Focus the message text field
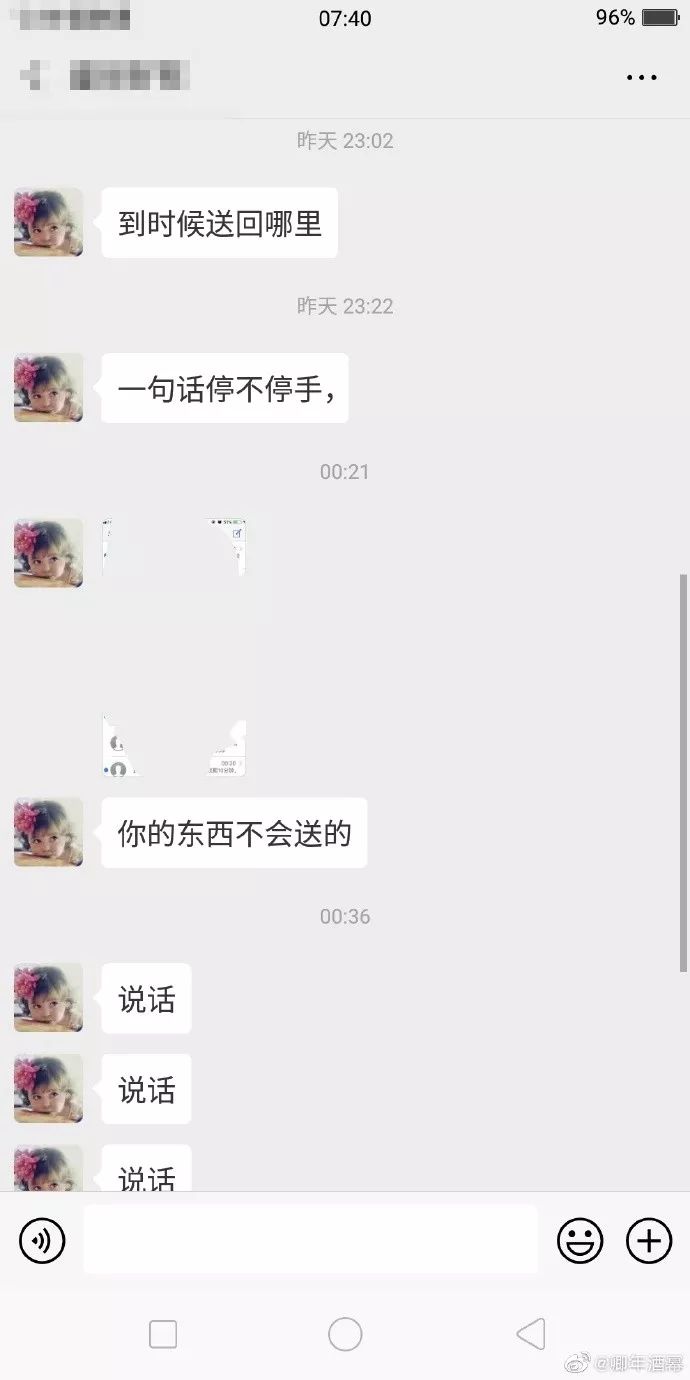Viewport: 690px width, 1380px height. pos(310,1240)
